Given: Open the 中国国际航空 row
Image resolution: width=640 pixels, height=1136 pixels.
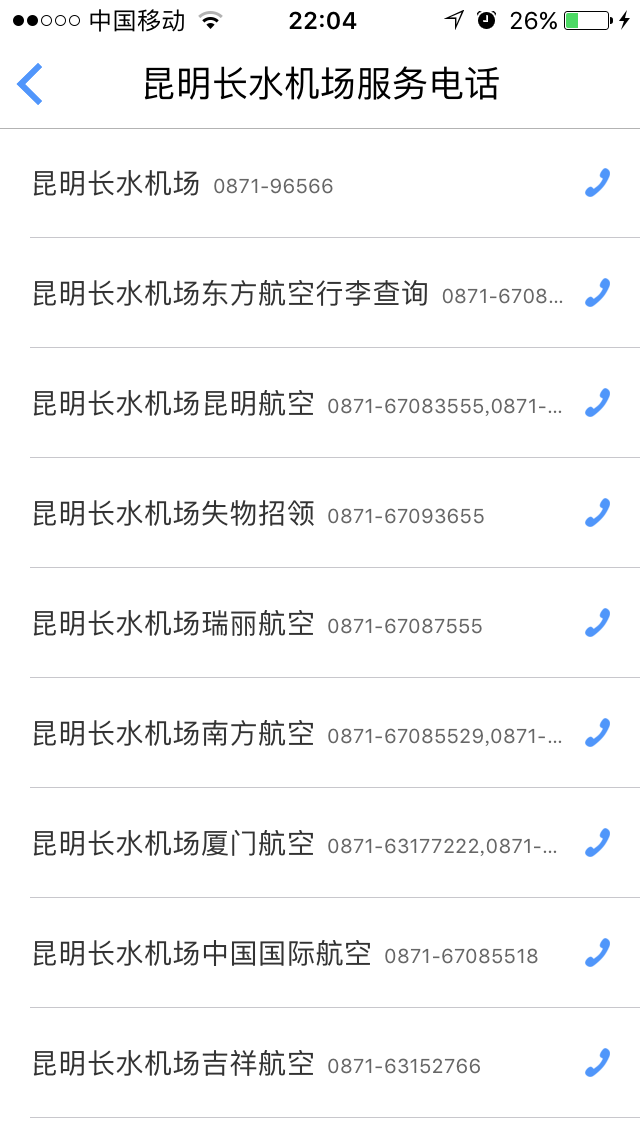Looking at the screenshot, I should tap(335, 953).
